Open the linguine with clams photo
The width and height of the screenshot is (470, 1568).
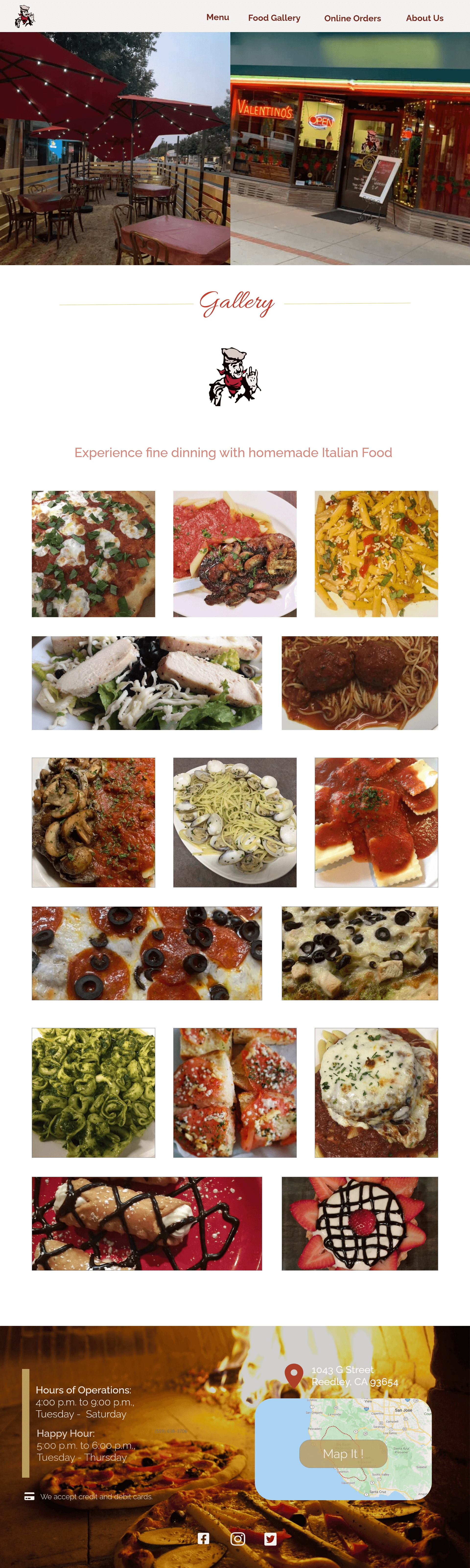coord(235,822)
